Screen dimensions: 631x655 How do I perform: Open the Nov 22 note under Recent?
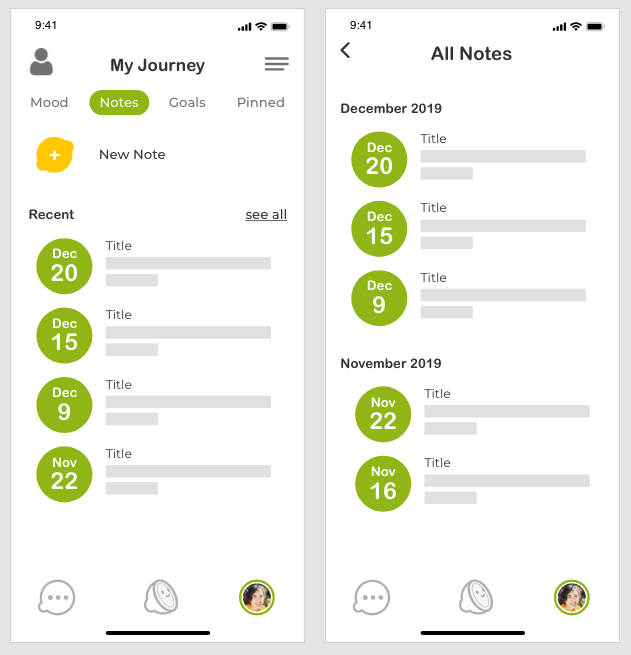(64, 474)
